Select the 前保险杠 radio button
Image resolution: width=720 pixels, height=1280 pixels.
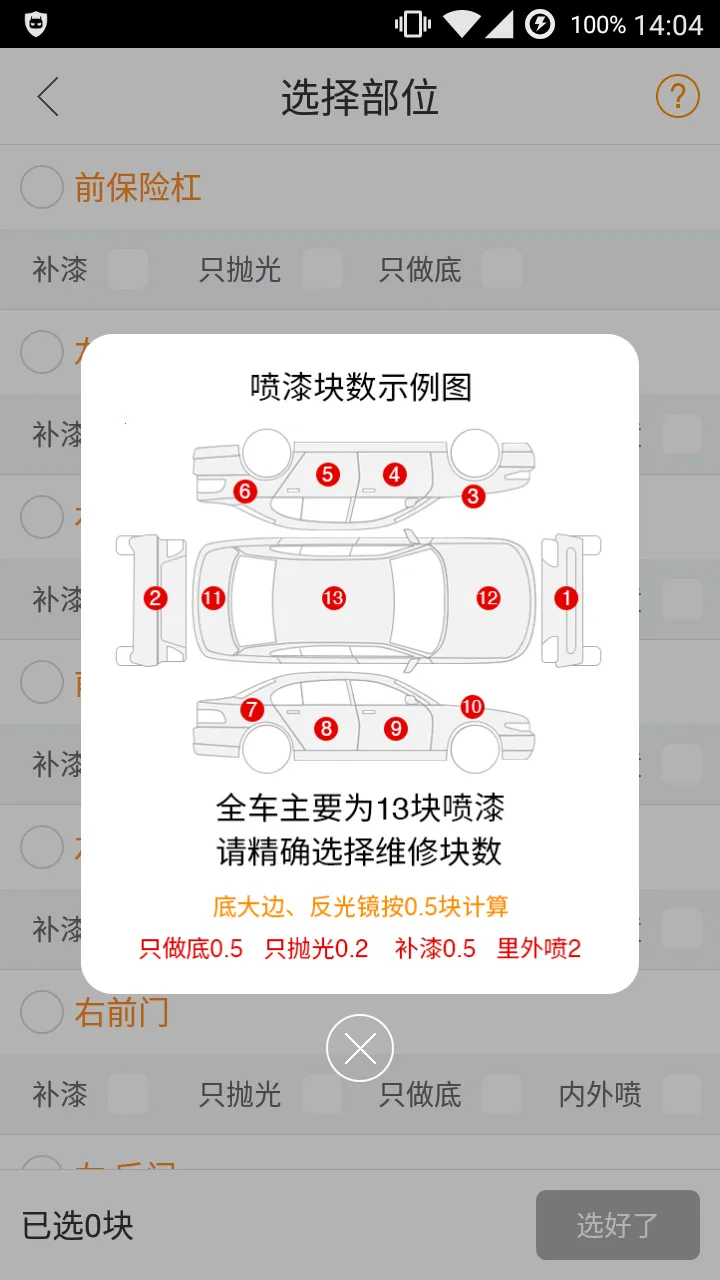click(x=42, y=187)
